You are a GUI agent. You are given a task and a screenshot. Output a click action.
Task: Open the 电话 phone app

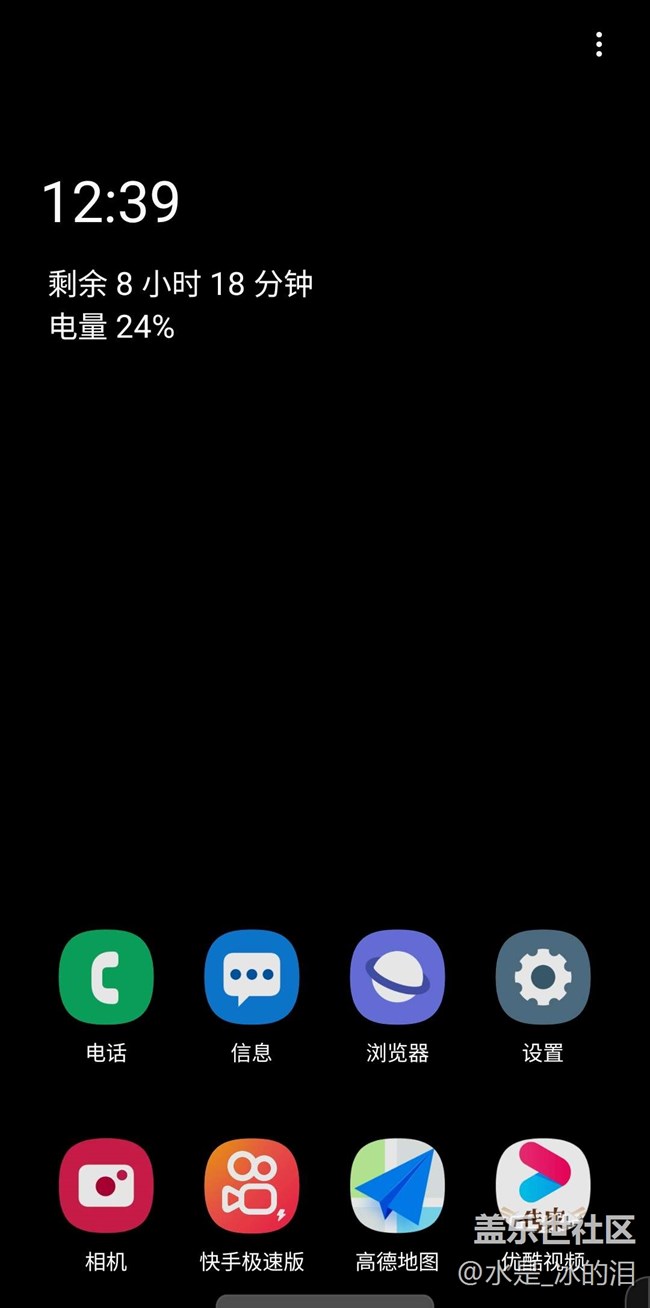pyautogui.click(x=106, y=977)
